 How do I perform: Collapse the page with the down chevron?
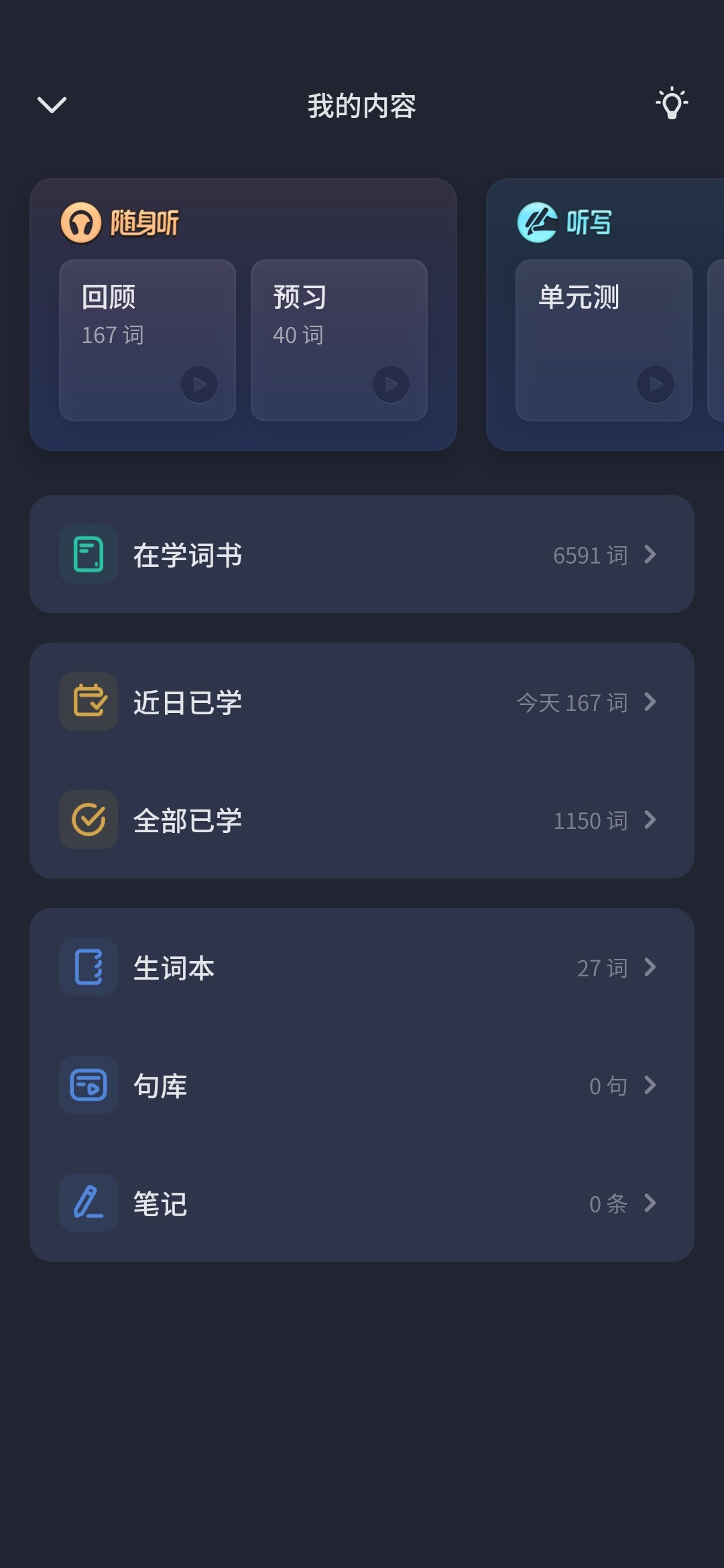click(x=52, y=105)
